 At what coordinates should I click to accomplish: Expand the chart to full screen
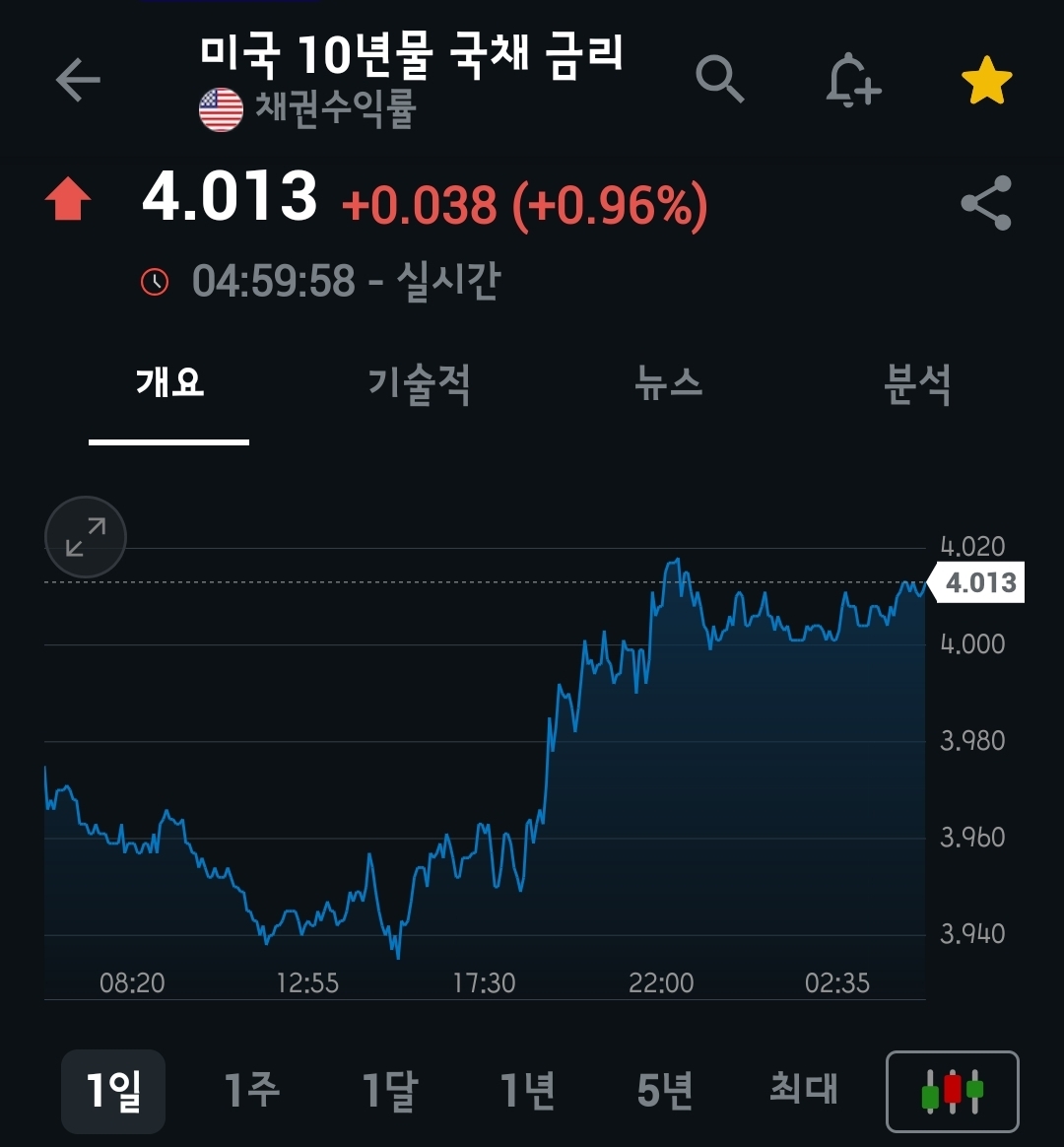click(86, 537)
